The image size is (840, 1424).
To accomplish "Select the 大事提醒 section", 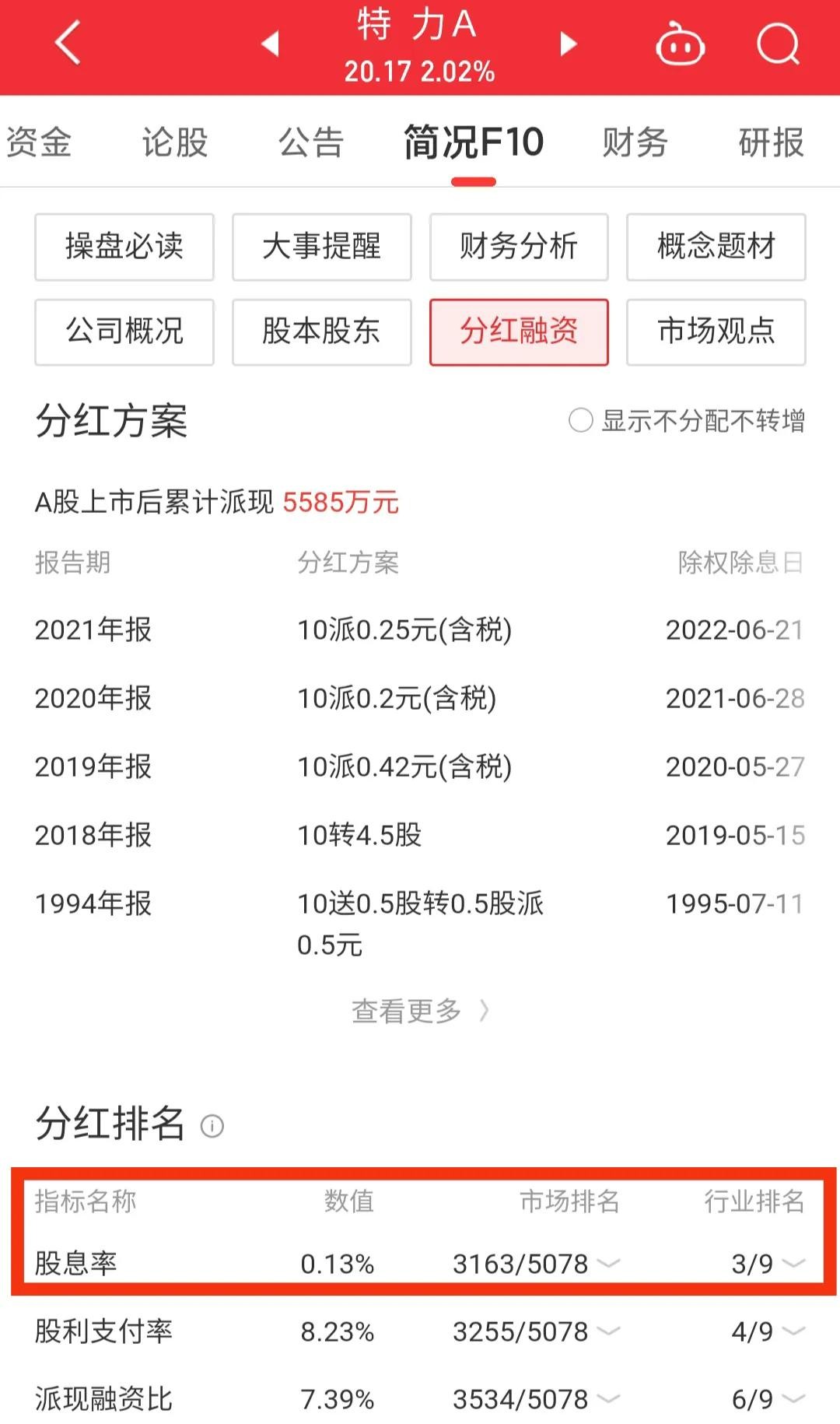I will tap(321, 247).
